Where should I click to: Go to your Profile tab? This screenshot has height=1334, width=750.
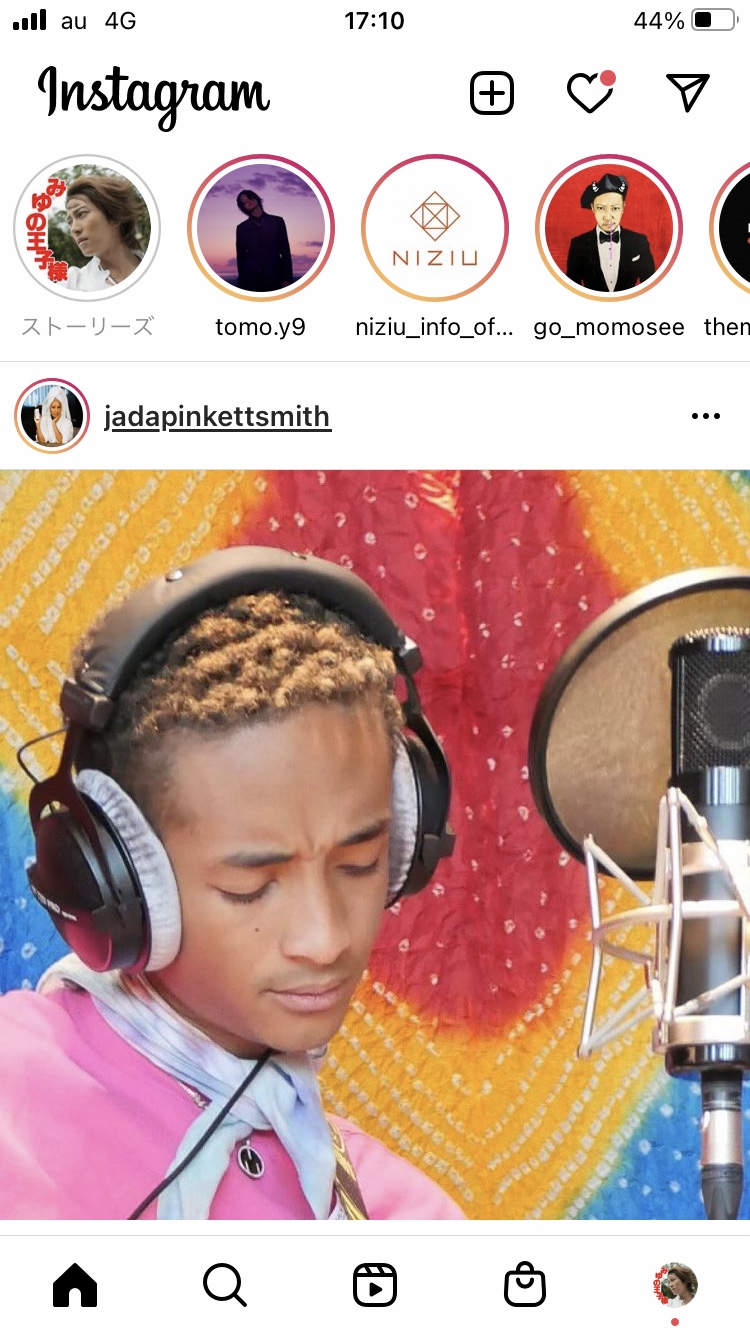(675, 1284)
